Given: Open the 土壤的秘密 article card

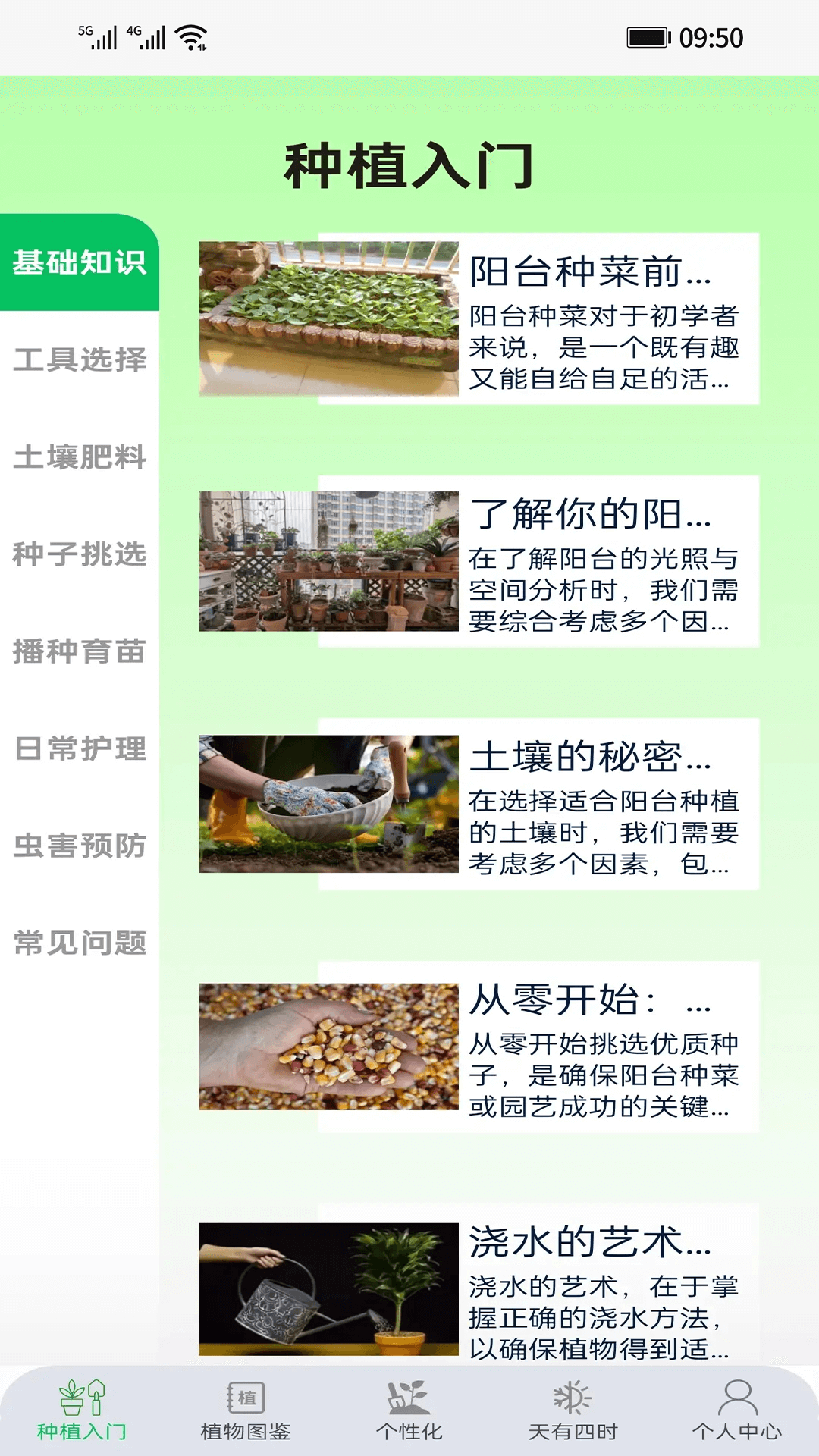Looking at the screenshot, I should pyautogui.click(x=479, y=805).
